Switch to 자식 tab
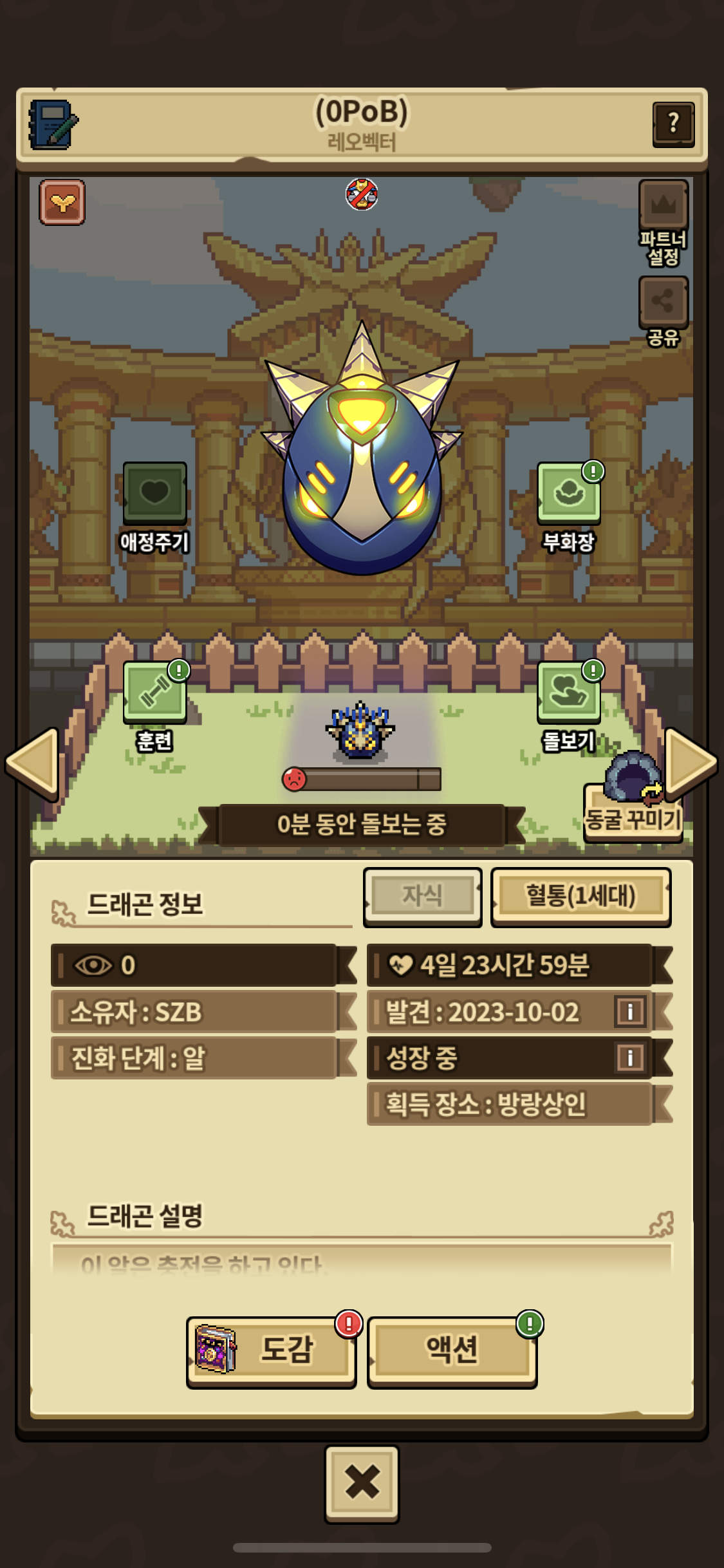 (422, 896)
